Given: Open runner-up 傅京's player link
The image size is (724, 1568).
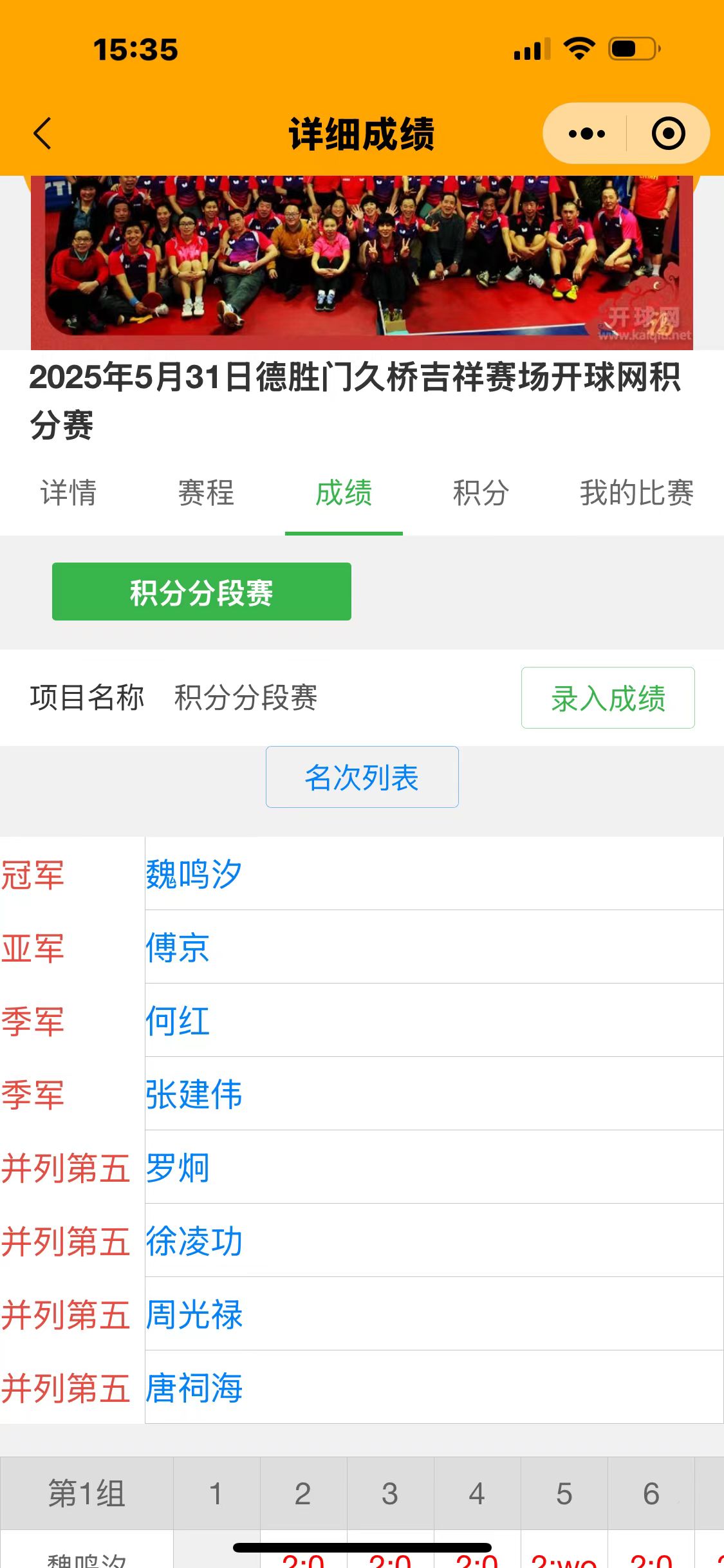Looking at the screenshot, I should click(178, 947).
